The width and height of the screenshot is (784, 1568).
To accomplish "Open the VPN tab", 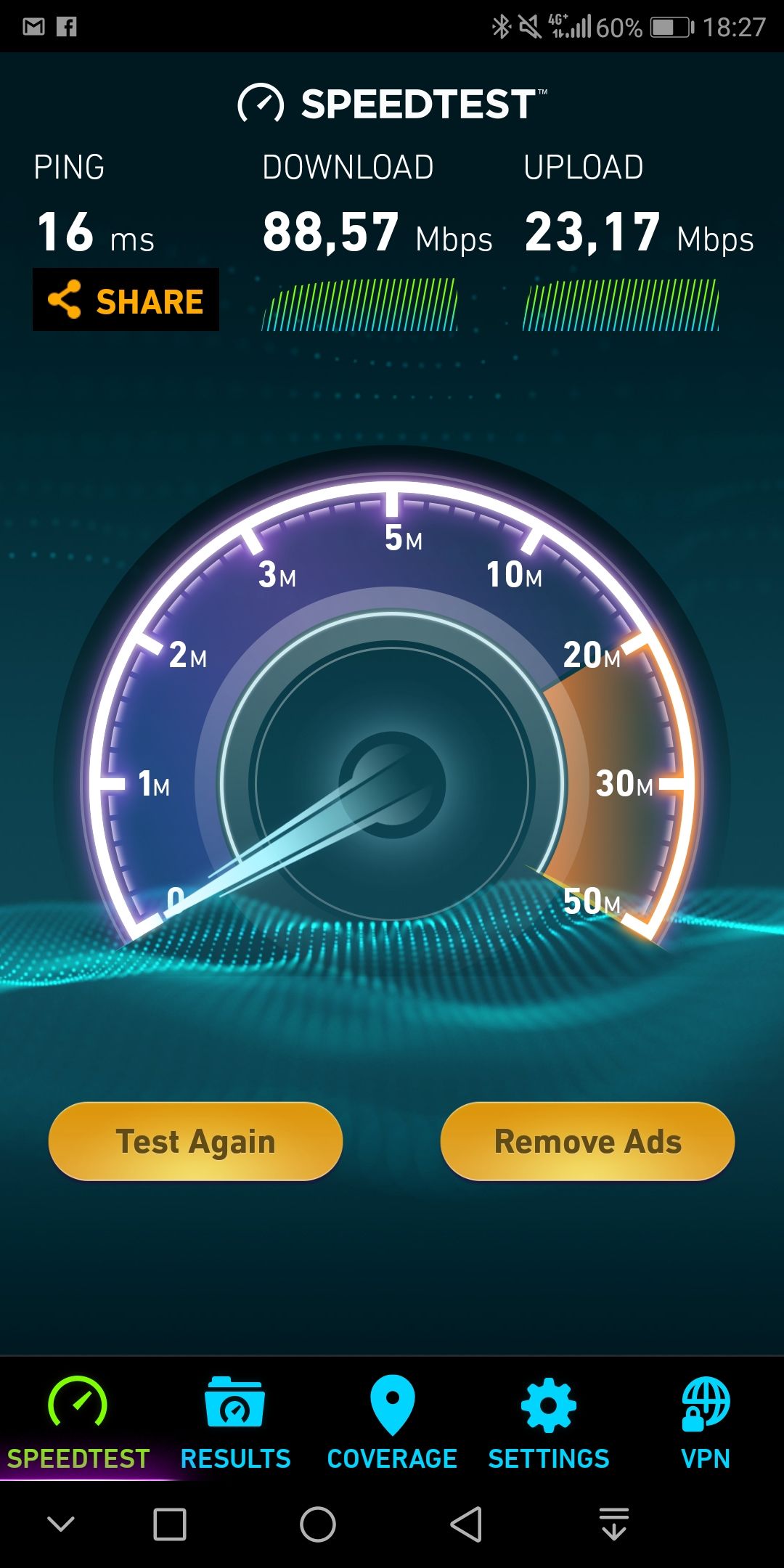I will tap(706, 1423).
